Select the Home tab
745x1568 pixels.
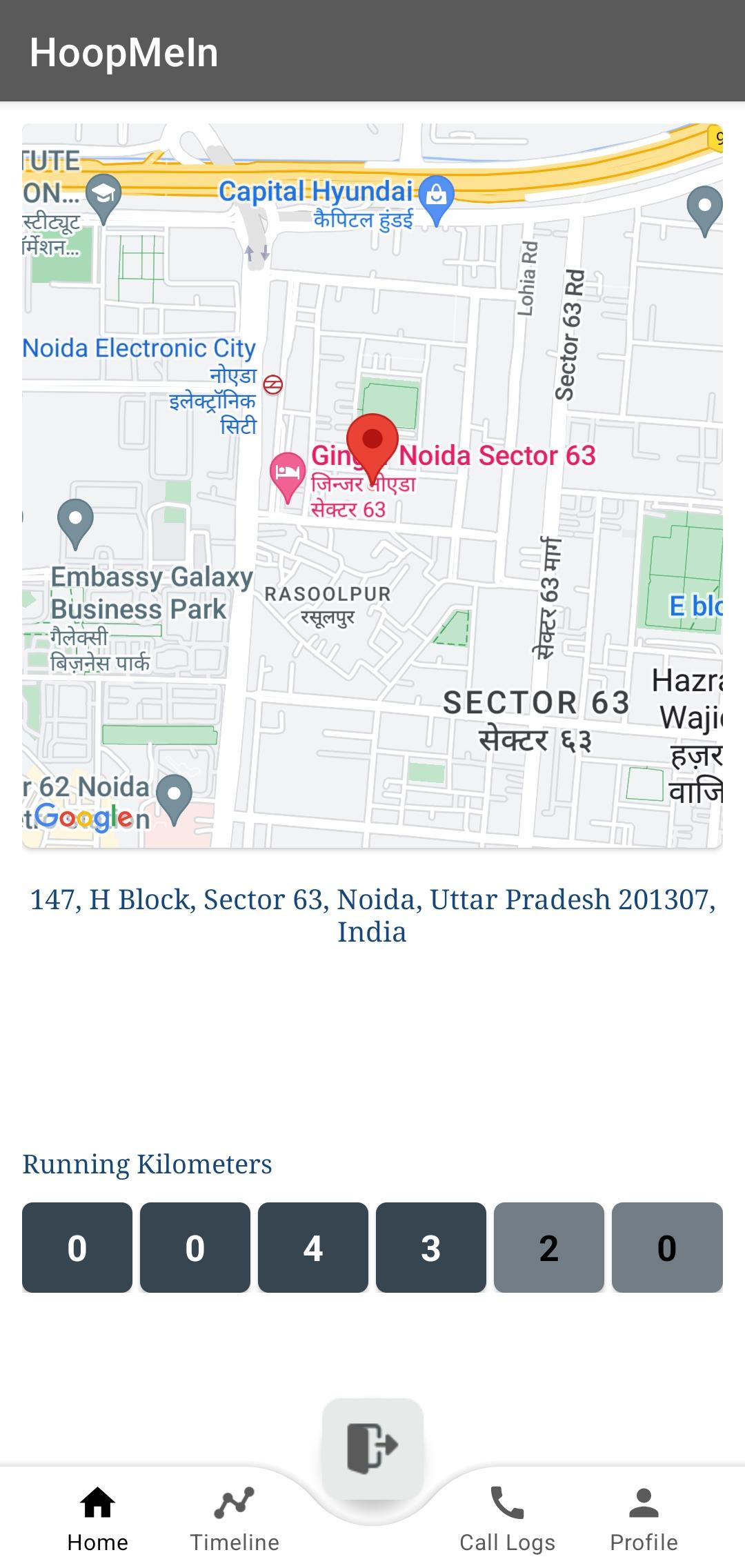click(x=97, y=1518)
